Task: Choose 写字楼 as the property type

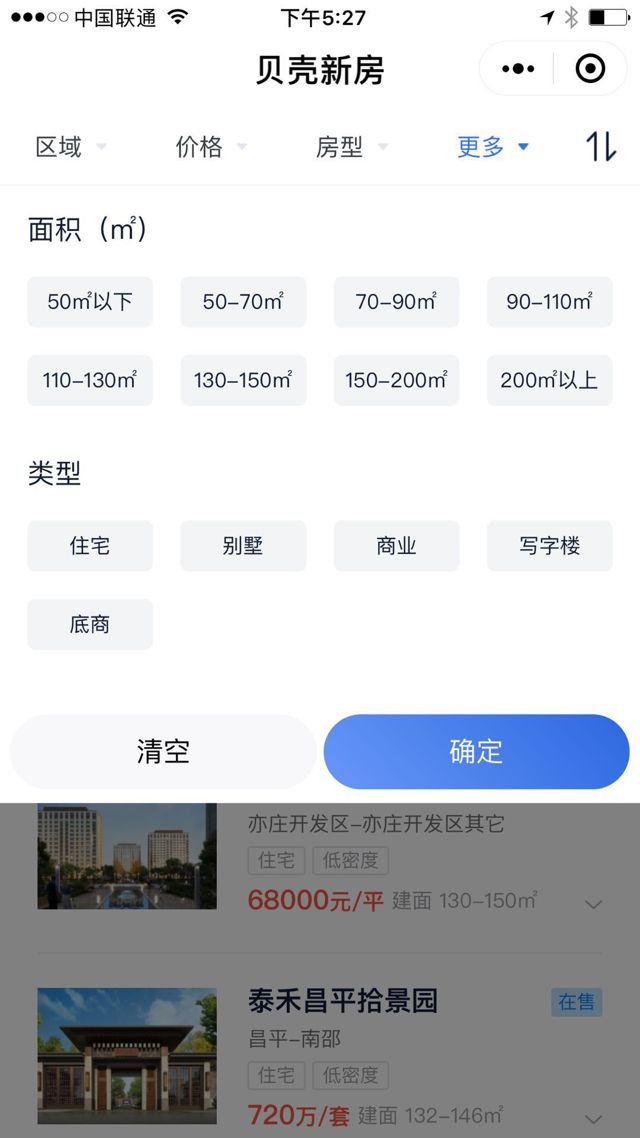Action: [549, 546]
